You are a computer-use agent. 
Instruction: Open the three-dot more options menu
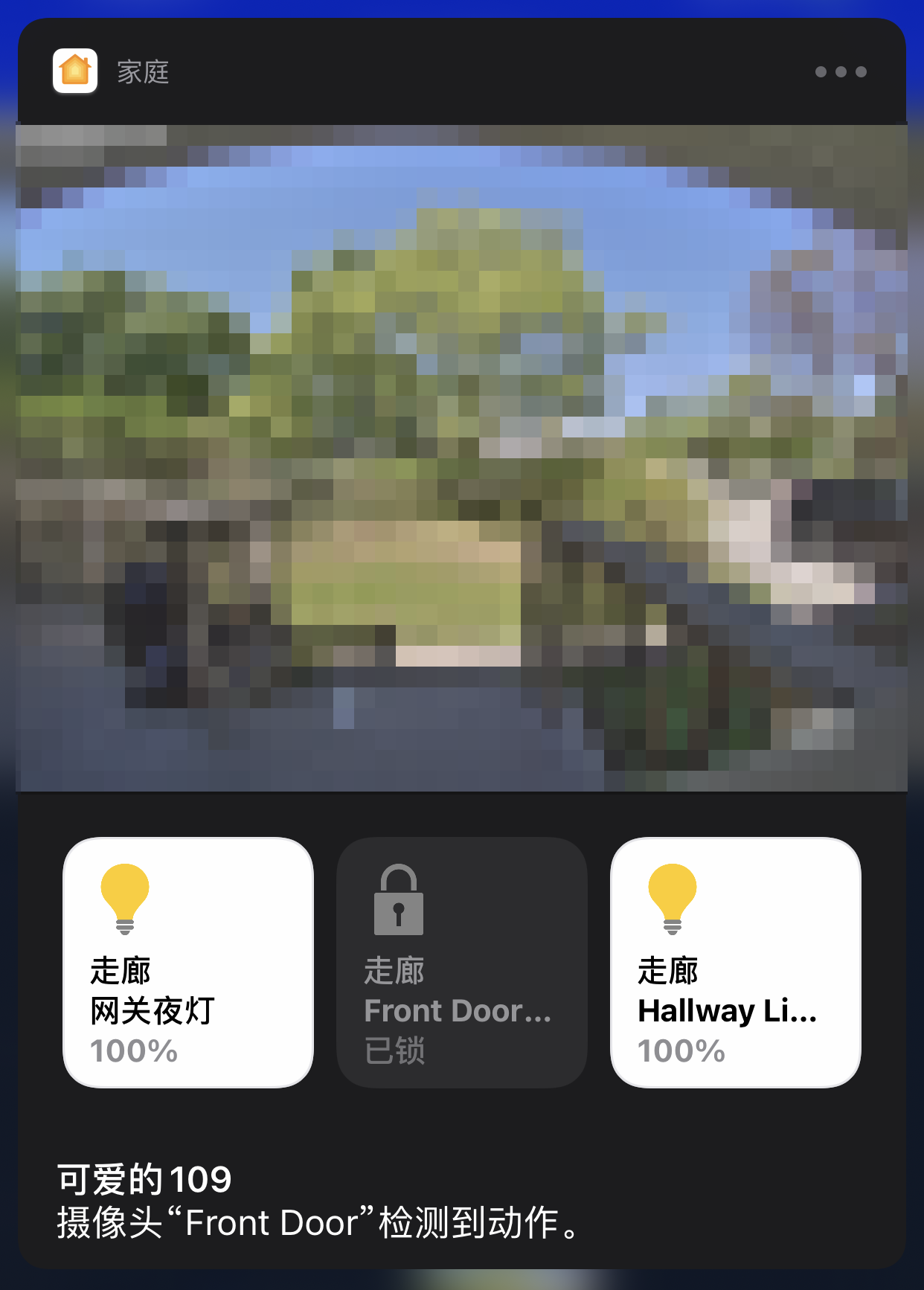[x=841, y=72]
